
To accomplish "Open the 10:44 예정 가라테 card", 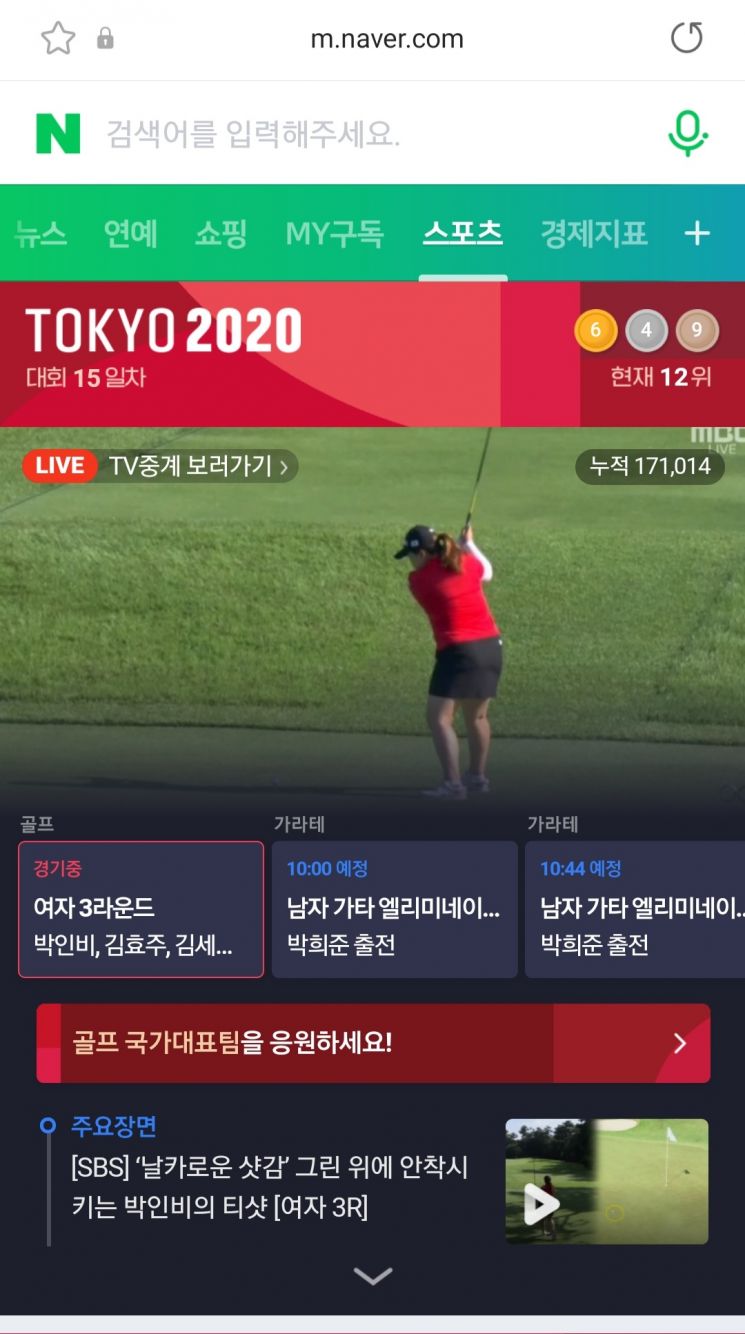I will [x=635, y=909].
